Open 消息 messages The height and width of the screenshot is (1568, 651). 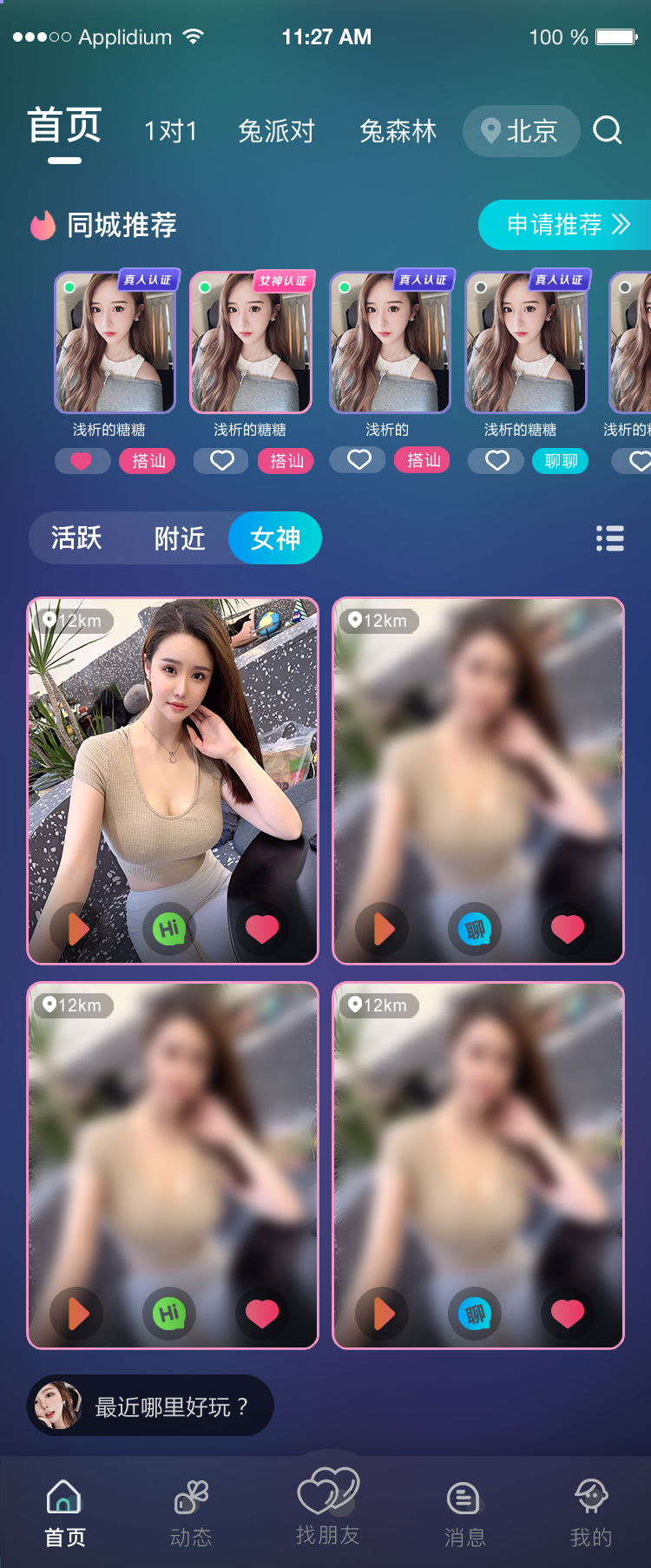464,1513
